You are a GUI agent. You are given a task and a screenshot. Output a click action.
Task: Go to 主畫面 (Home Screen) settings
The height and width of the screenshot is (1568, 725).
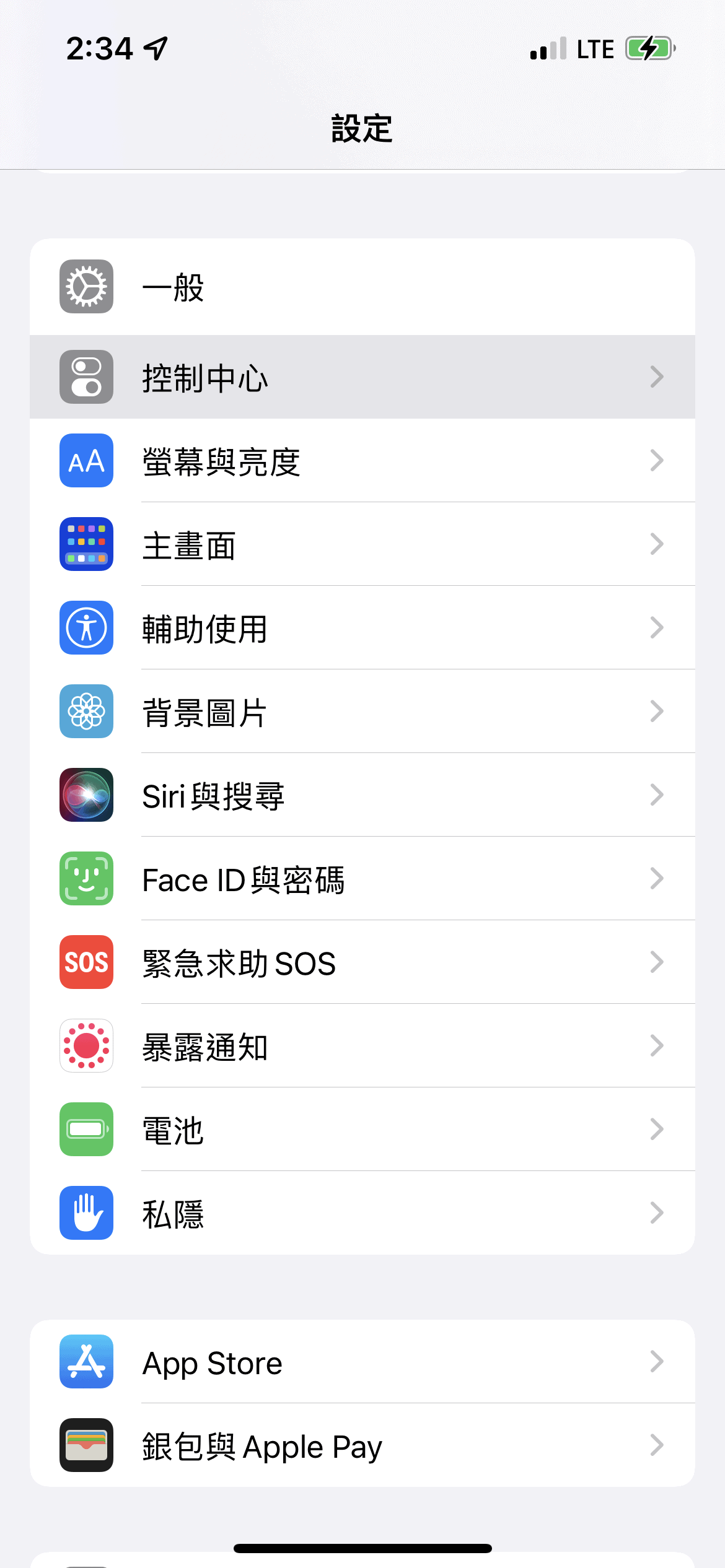tap(362, 544)
